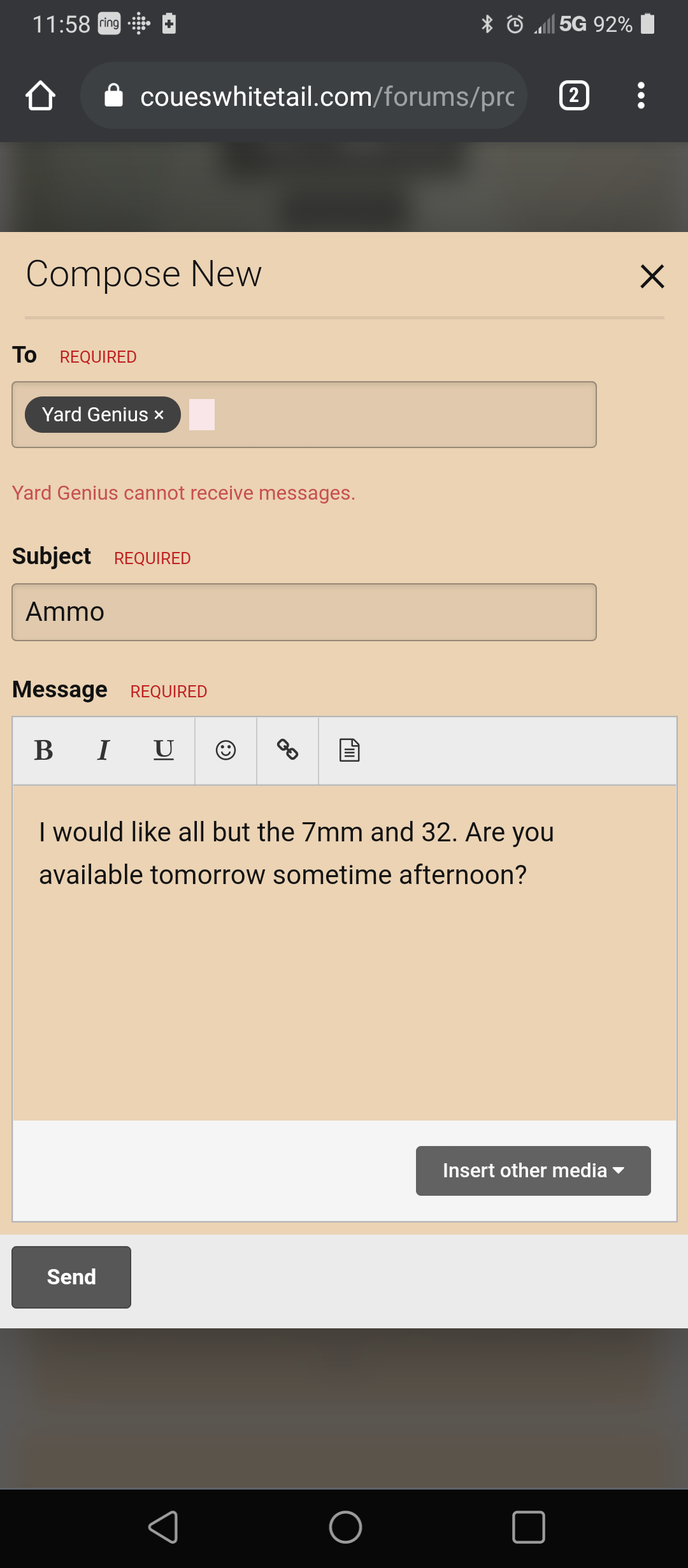
Task: Insert a link in message
Action: pos(287,750)
